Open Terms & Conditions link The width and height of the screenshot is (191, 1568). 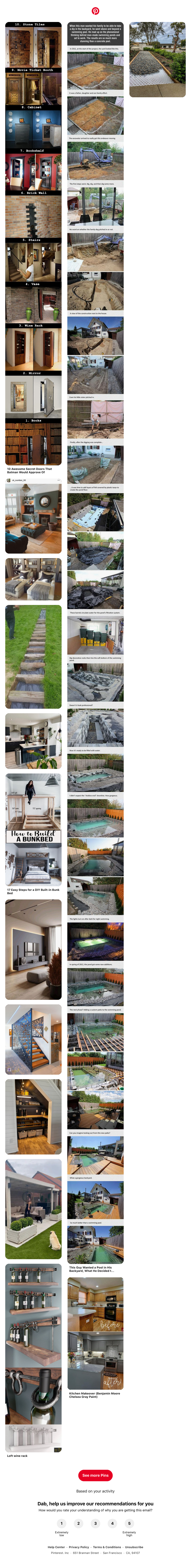107,1547
